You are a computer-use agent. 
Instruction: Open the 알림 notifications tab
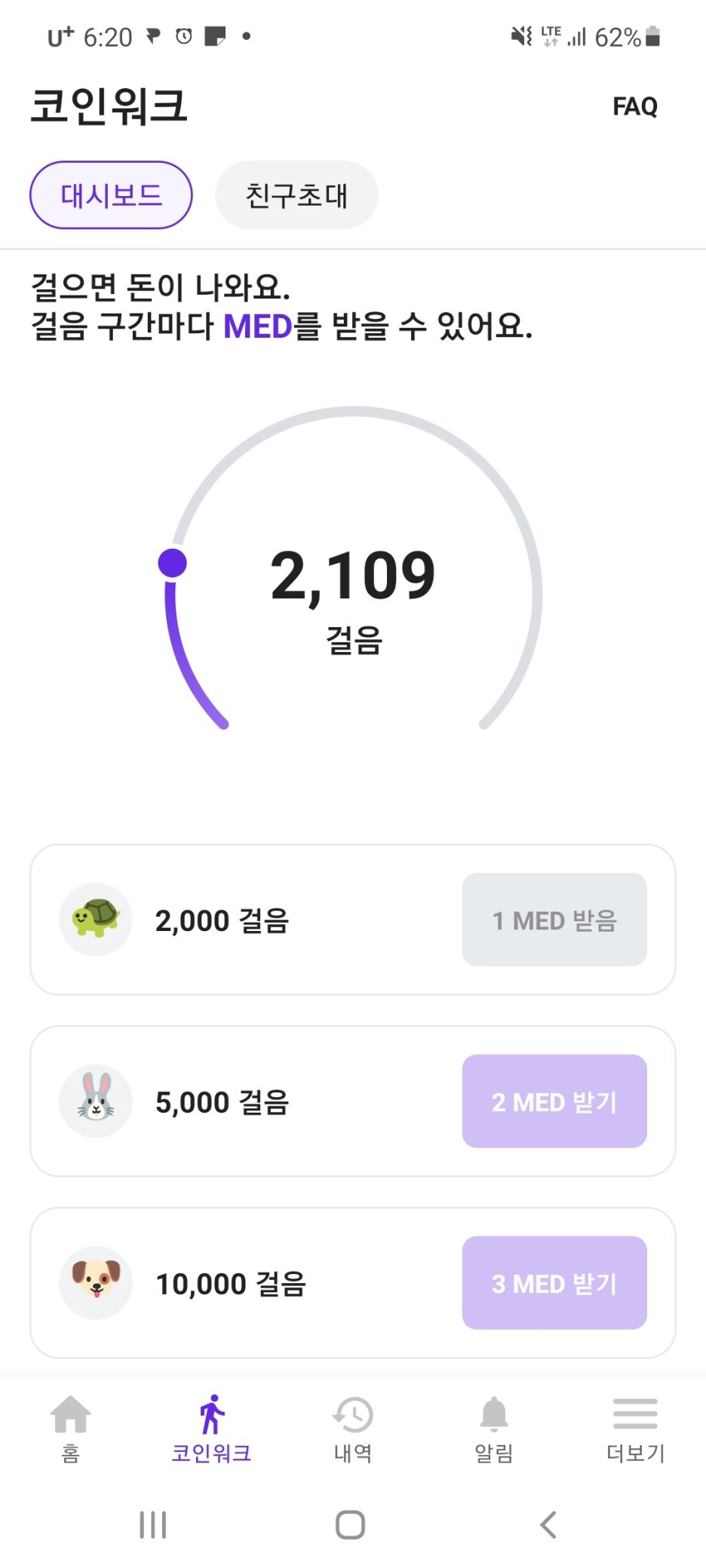[493, 1428]
